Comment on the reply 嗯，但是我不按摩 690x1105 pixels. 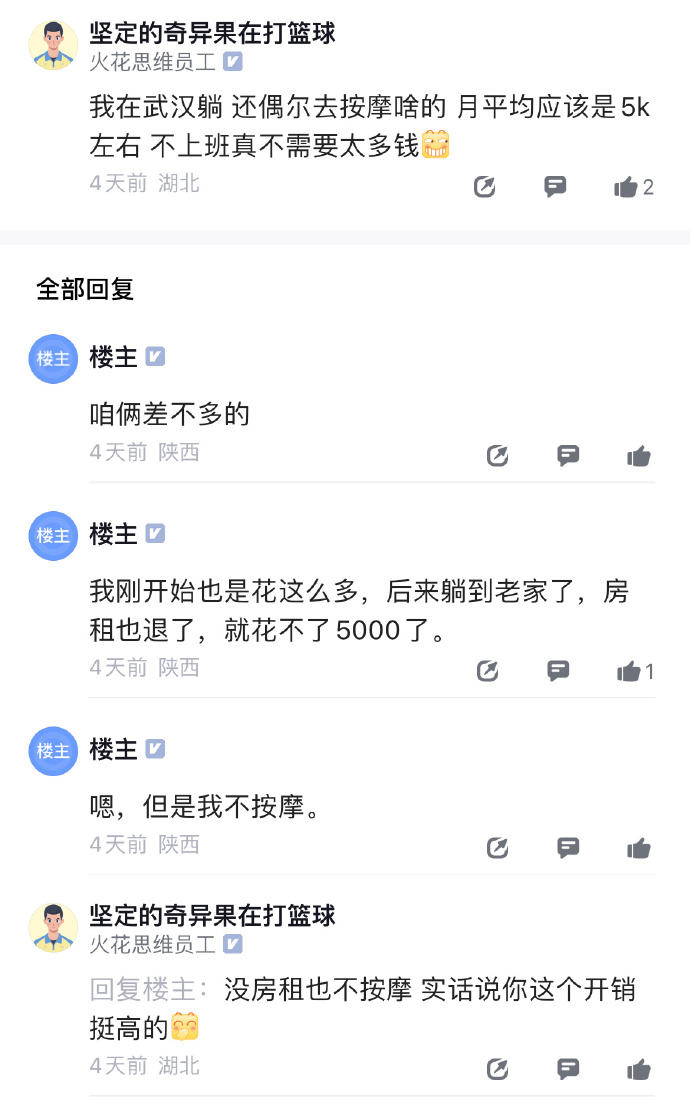pyautogui.click(x=568, y=848)
